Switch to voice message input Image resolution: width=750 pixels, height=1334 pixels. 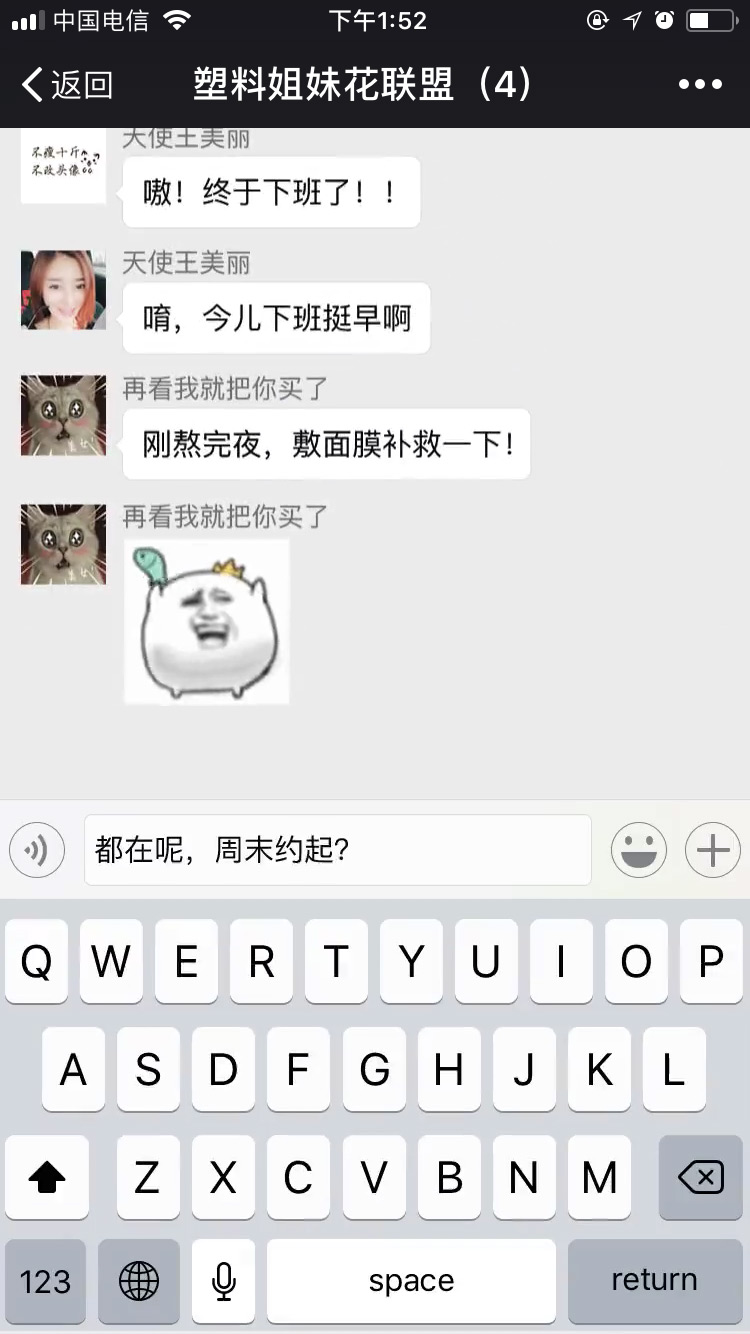[37, 851]
